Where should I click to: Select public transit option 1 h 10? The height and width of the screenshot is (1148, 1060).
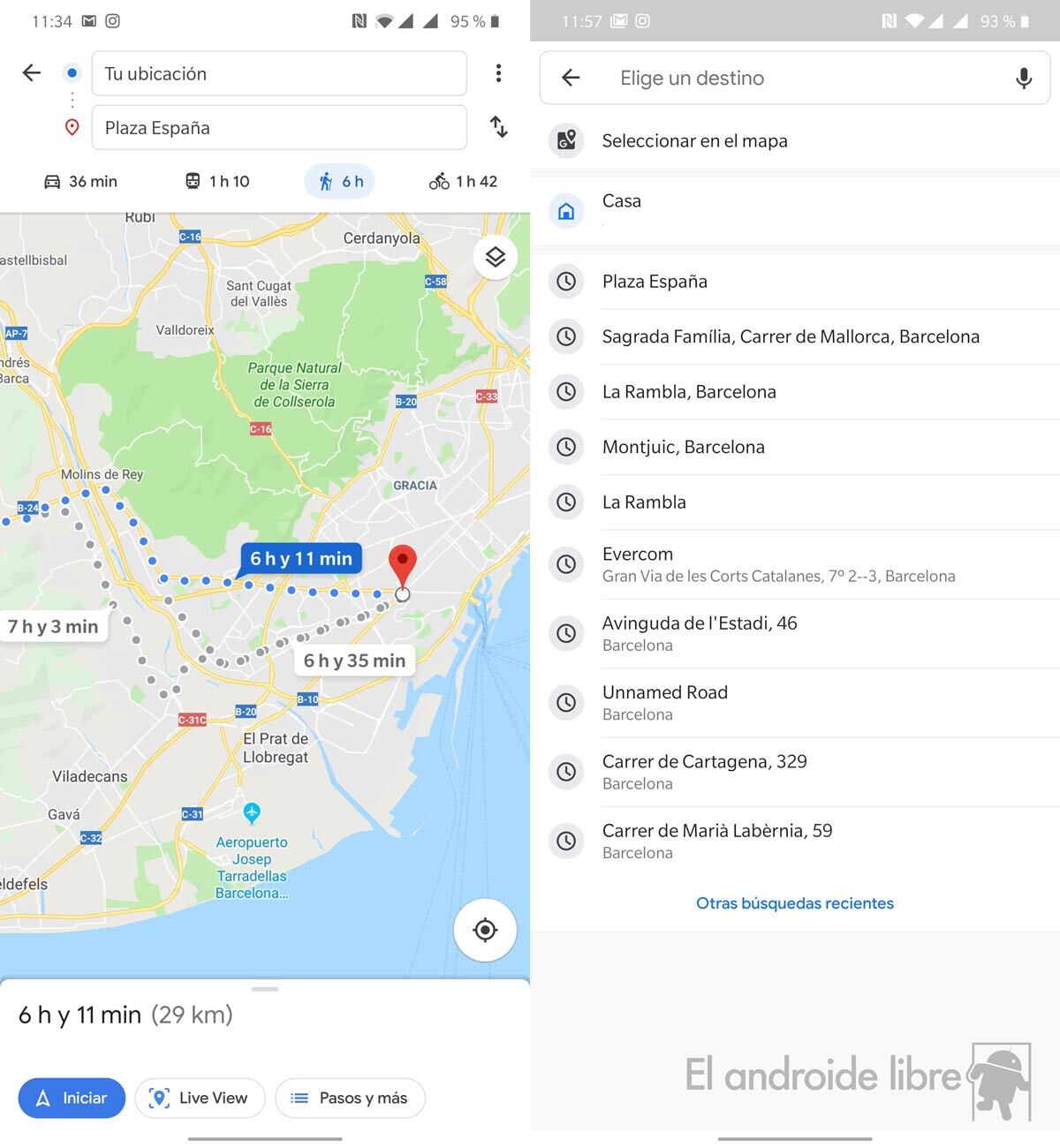tap(217, 181)
